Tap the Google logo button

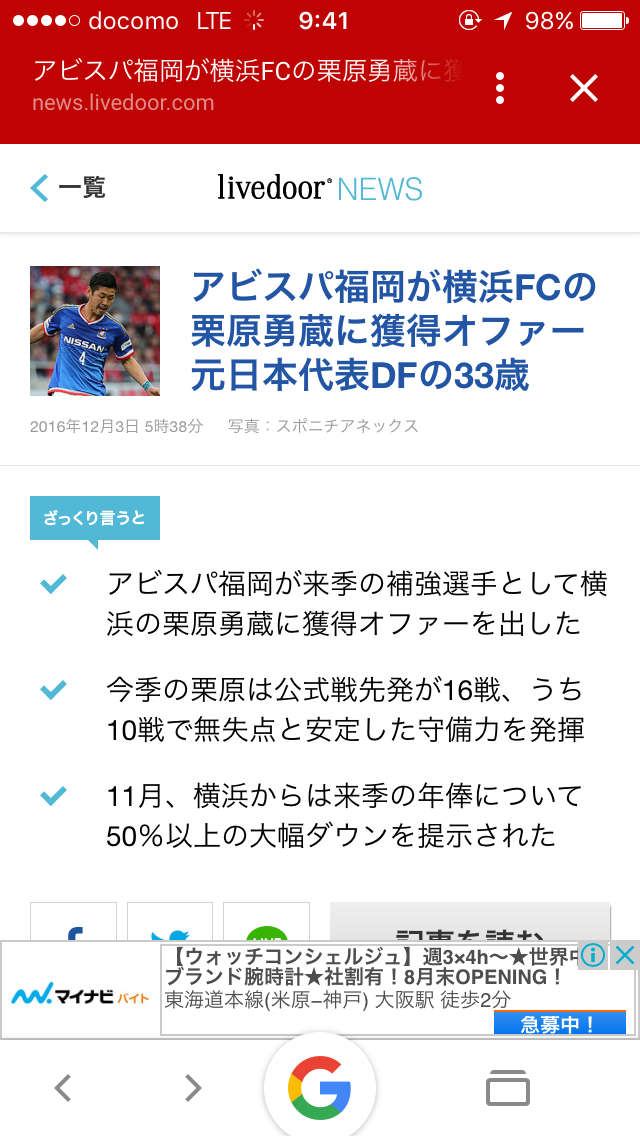(x=320, y=1087)
